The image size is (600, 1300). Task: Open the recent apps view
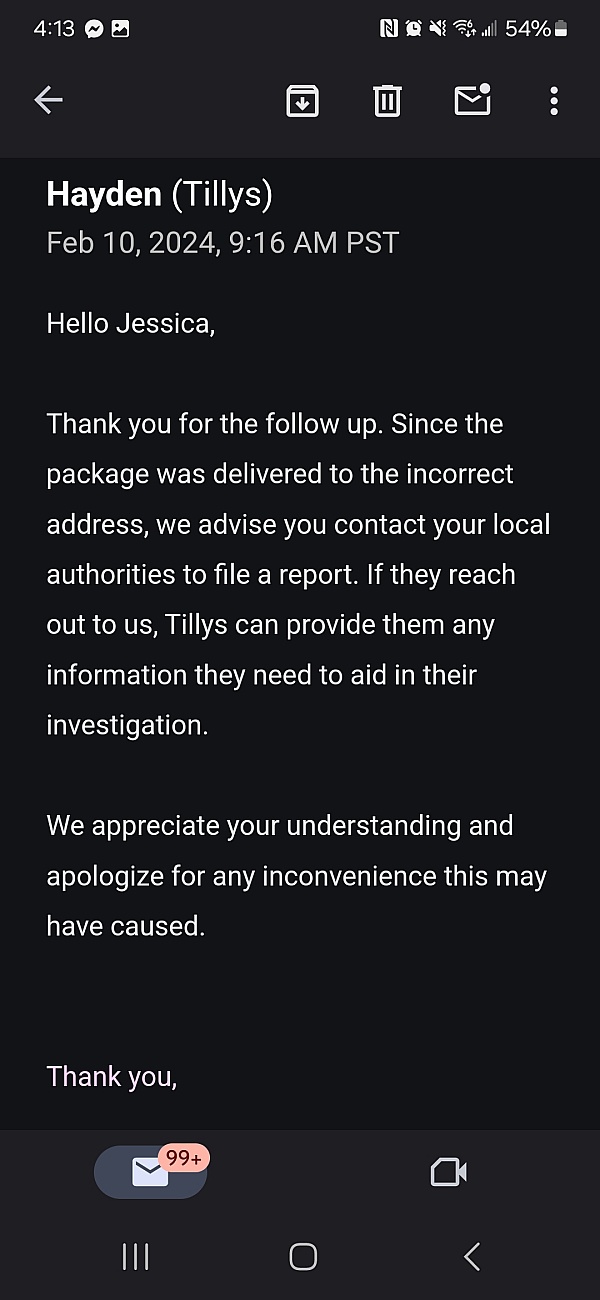[x=135, y=1257]
